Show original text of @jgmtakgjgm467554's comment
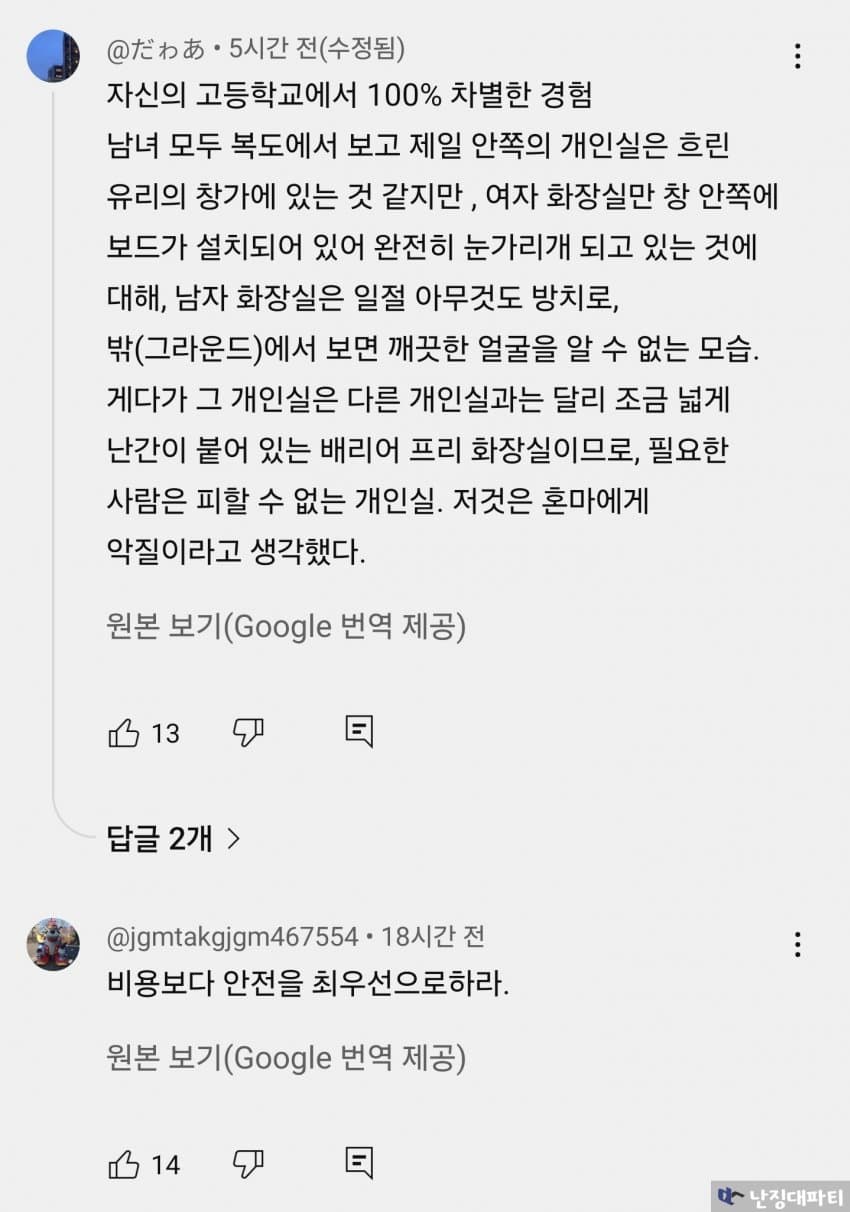 pos(285,1058)
